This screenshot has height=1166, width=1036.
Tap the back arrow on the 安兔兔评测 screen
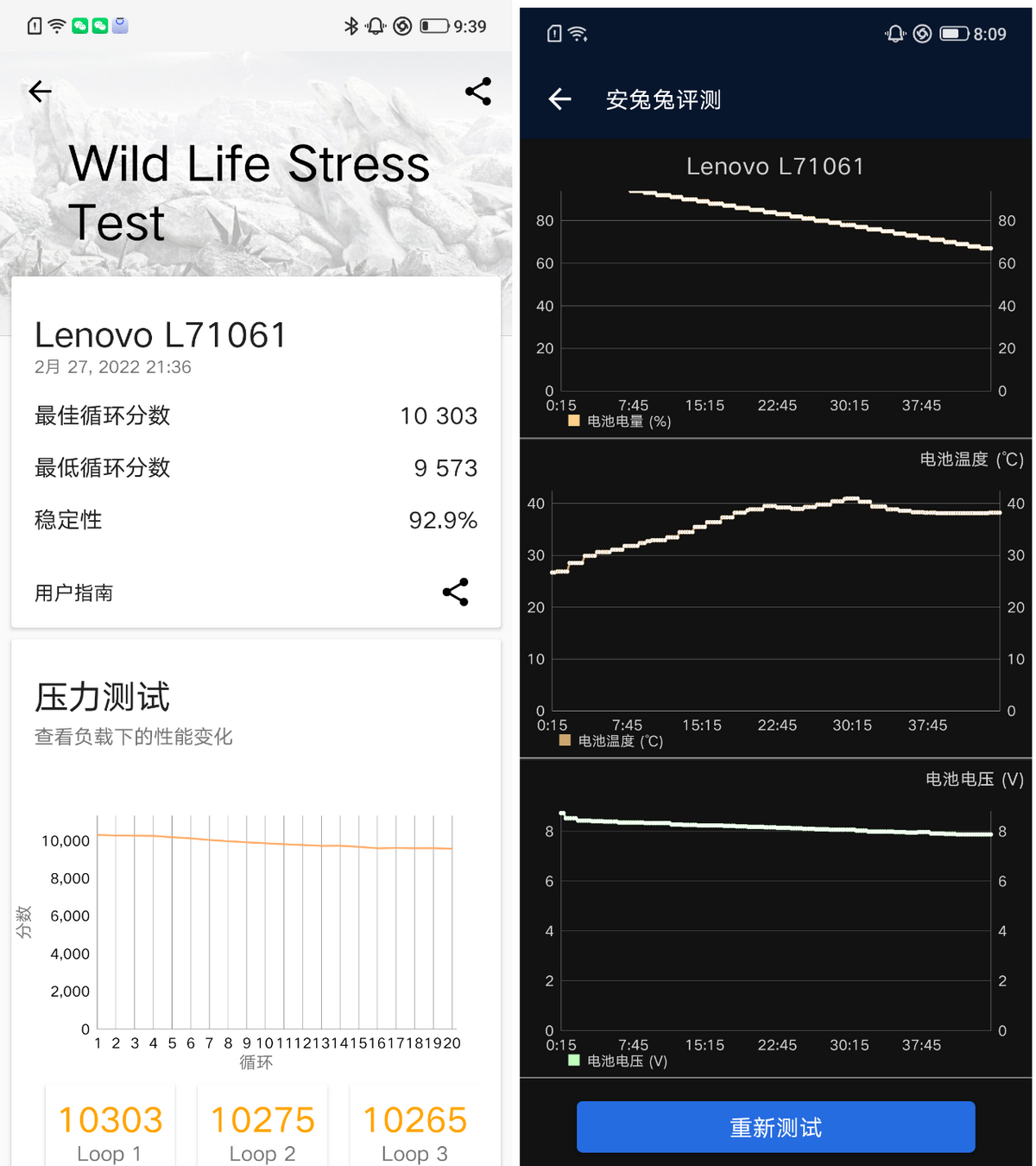pyautogui.click(x=559, y=99)
